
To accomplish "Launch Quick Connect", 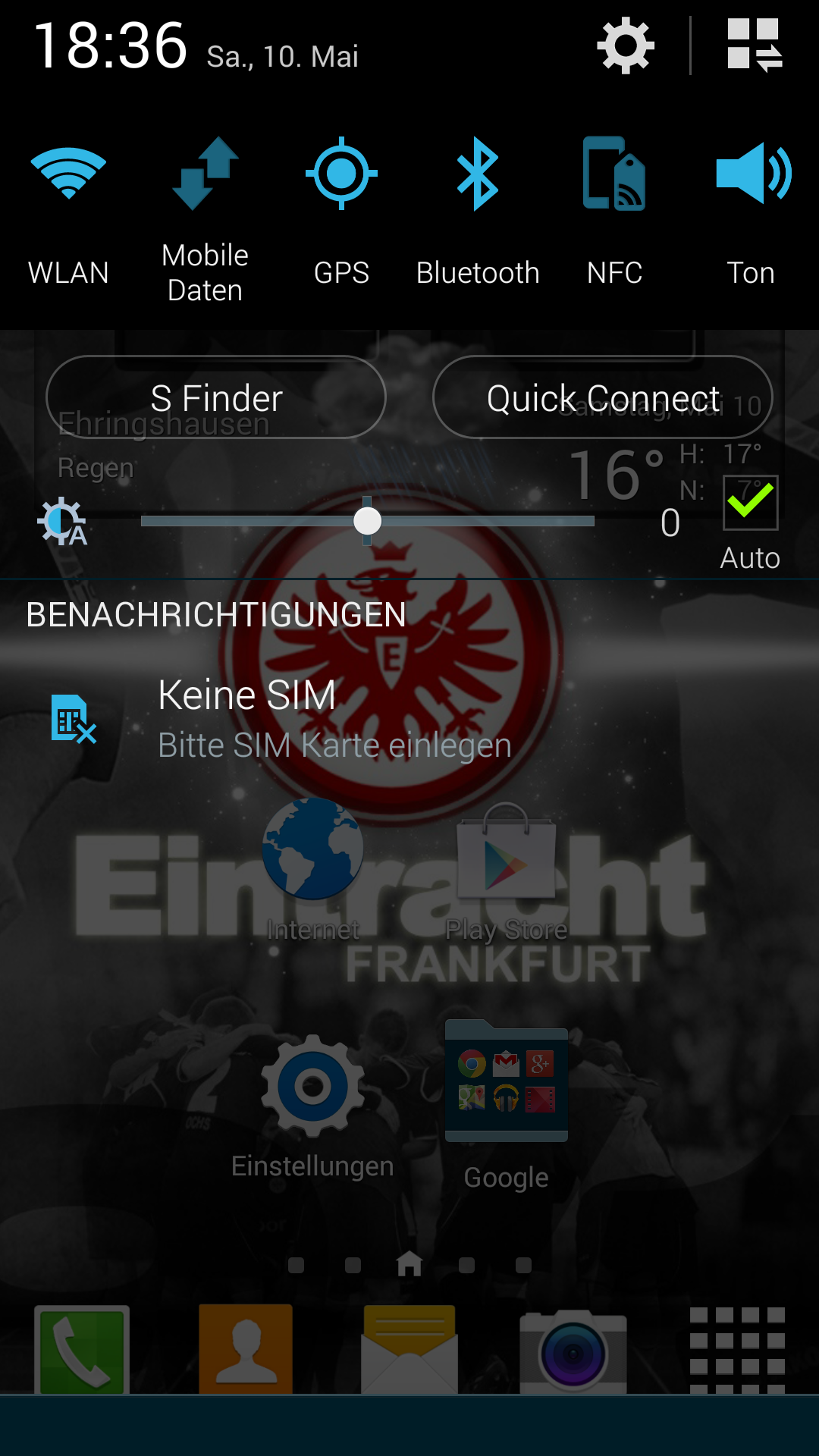I will coord(603,397).
